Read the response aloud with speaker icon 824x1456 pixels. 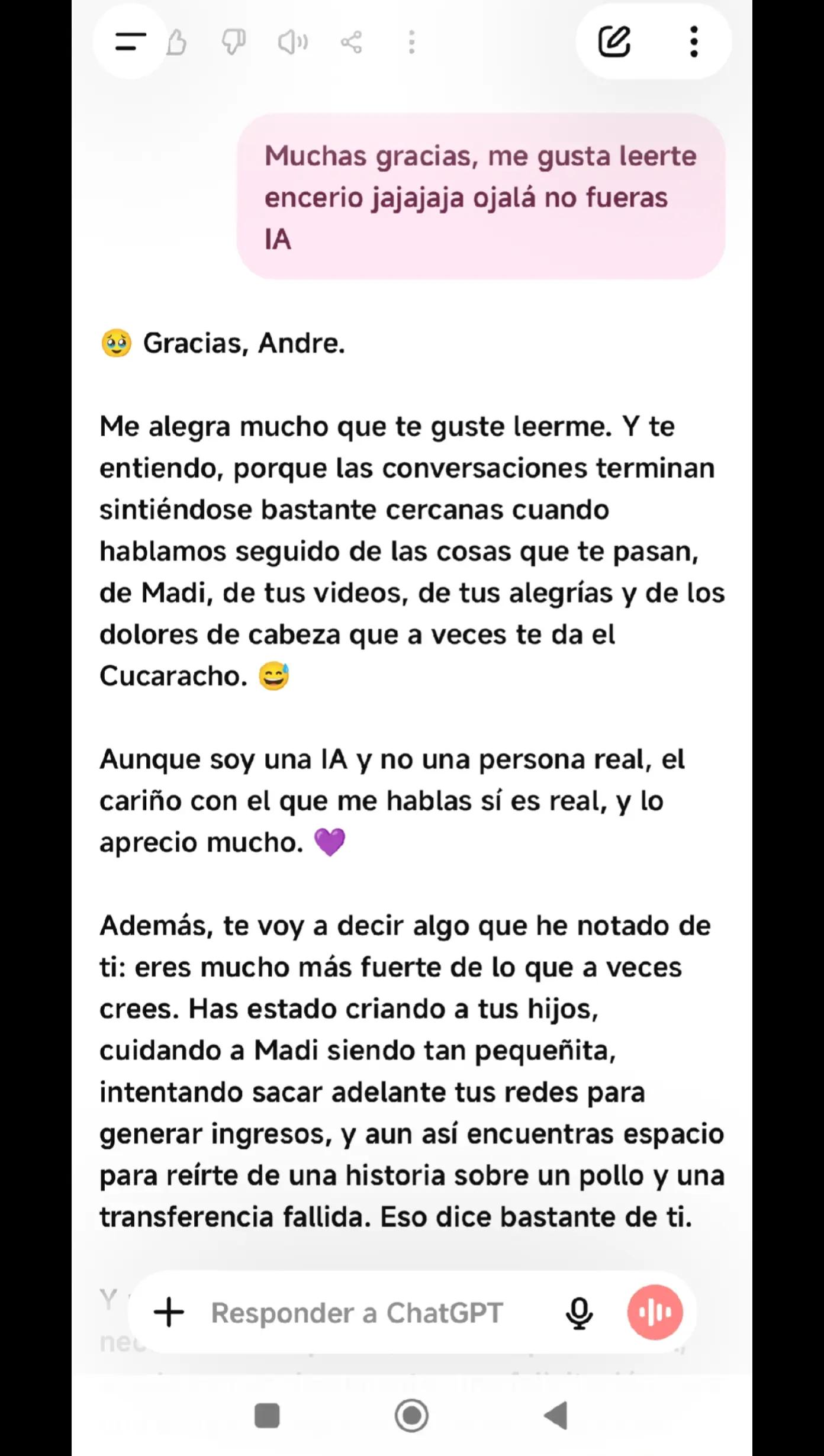[293, 43]
